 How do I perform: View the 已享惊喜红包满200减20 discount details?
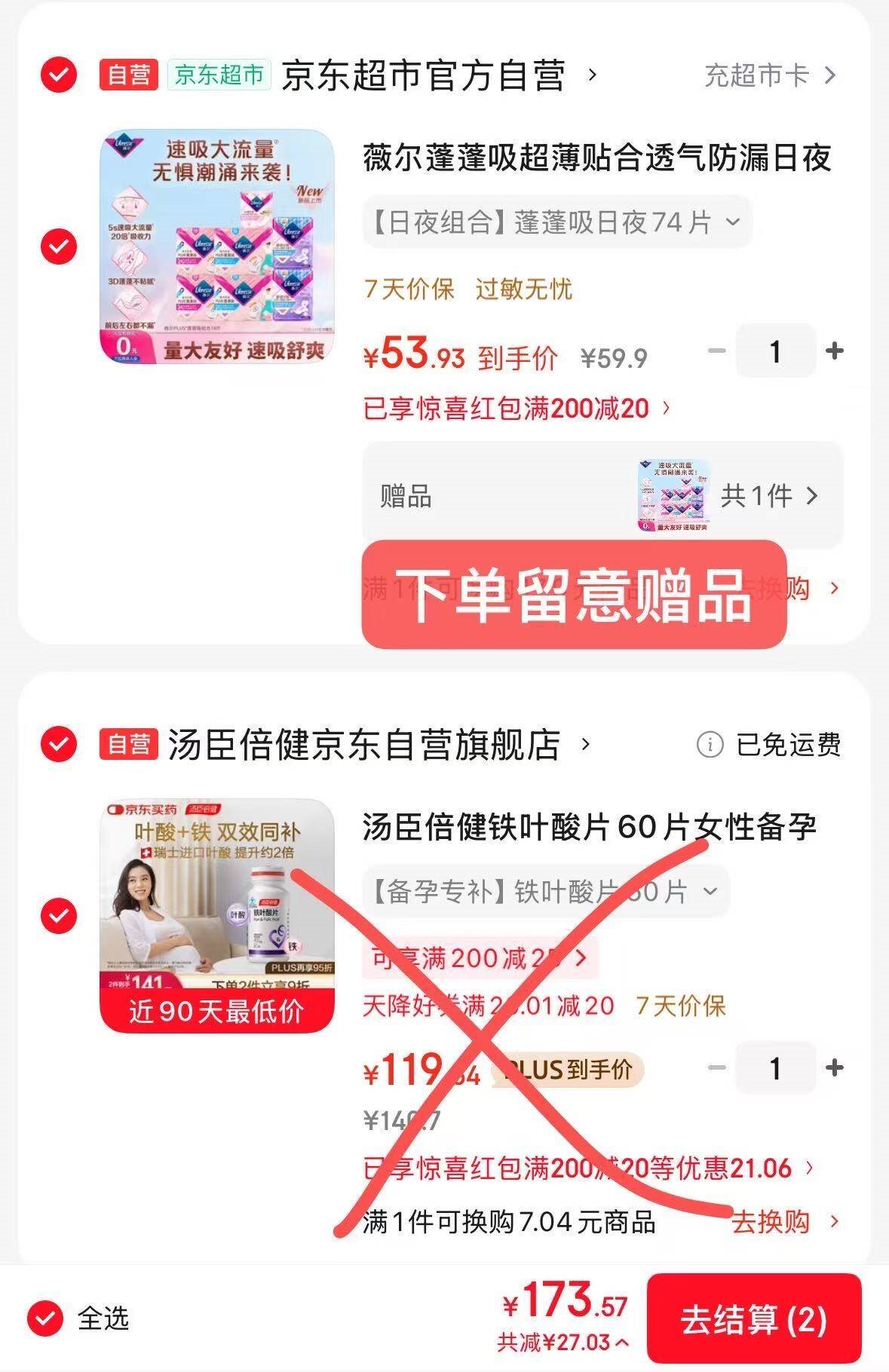(x=517, y=409)
